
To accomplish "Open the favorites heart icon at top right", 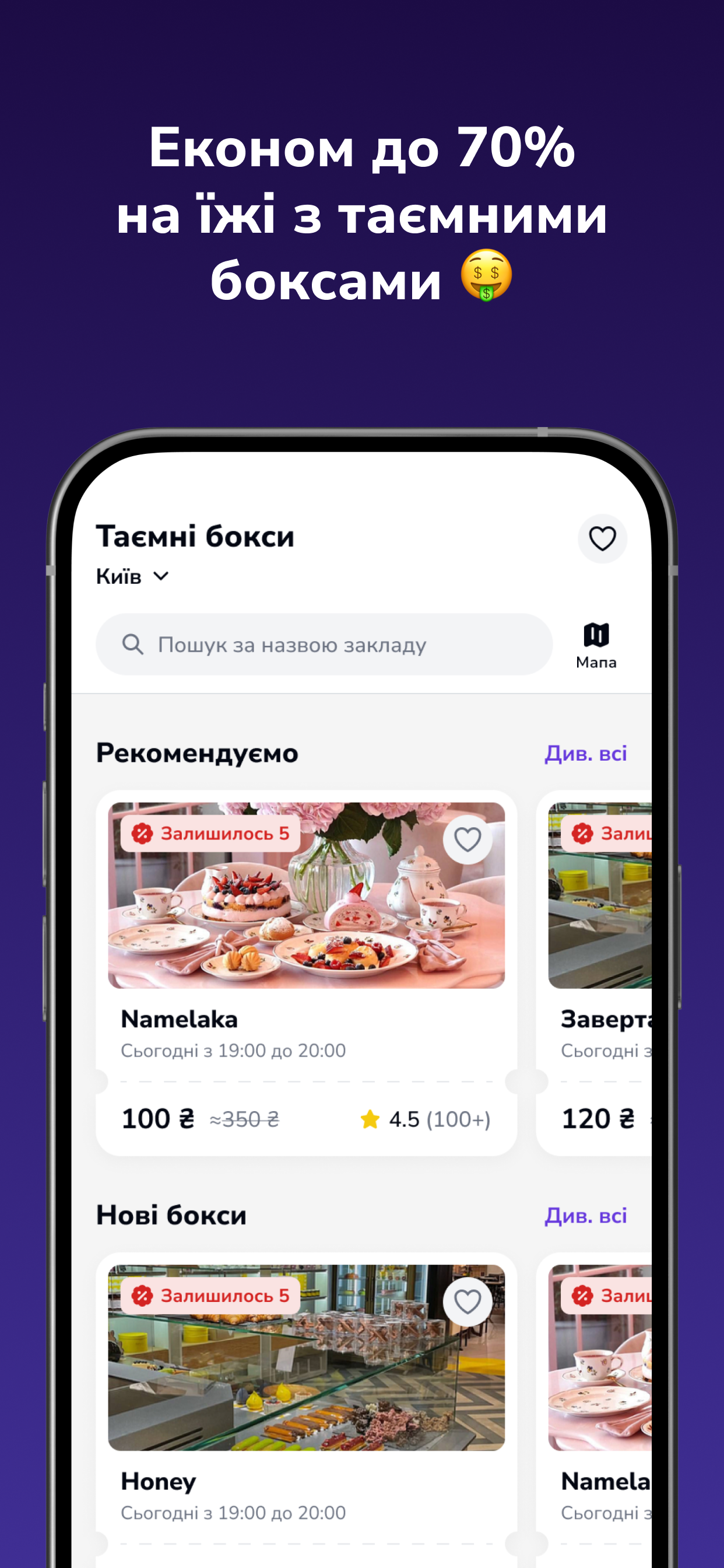I will coord(602,538).
